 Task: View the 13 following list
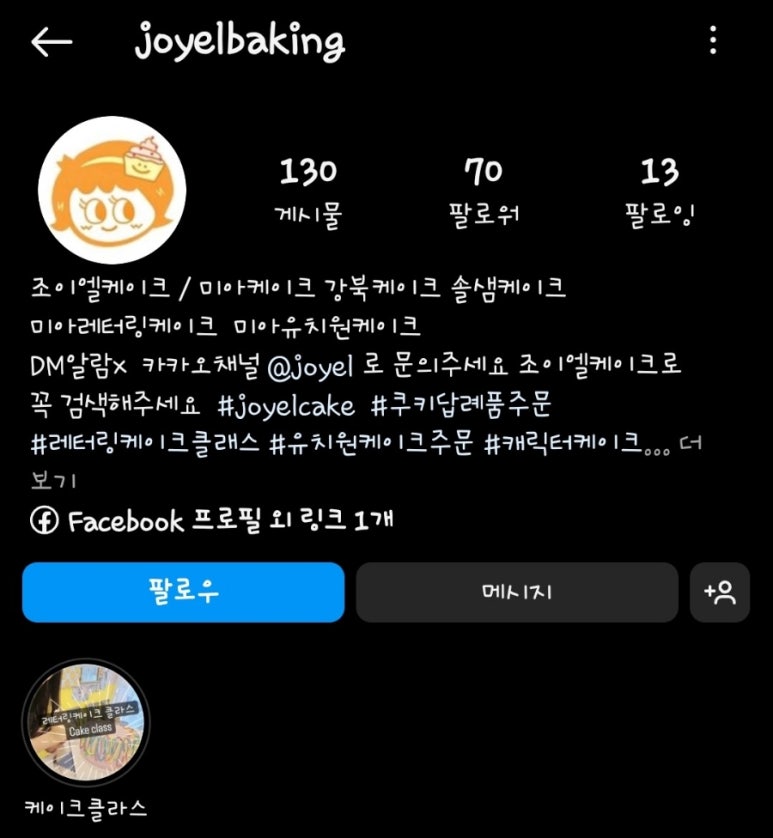(x=659, y=192)
